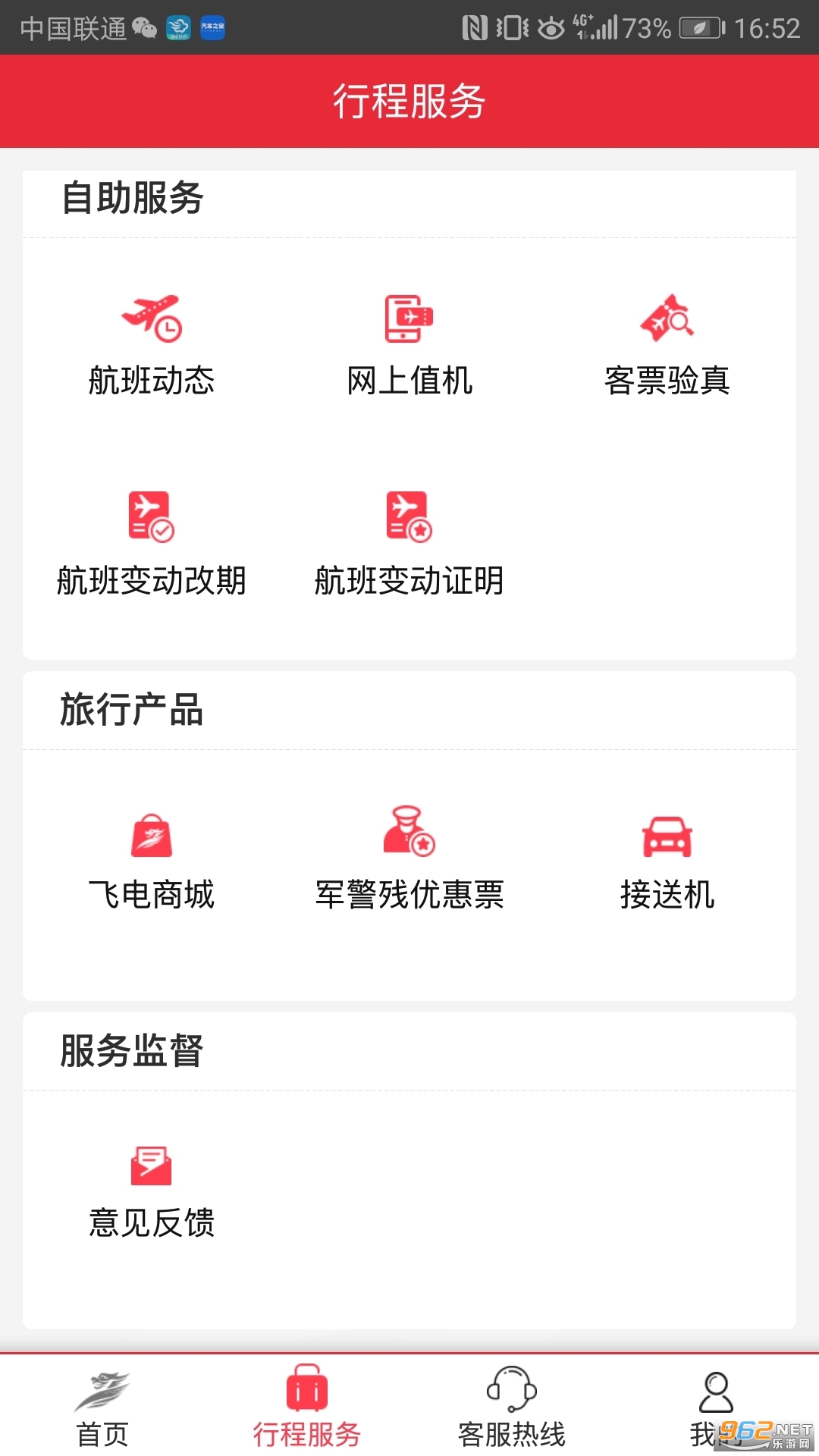This screenshot has height=1456, width=819.
Task: Open 意见反馈 feedback
Action: point(152,1191)
